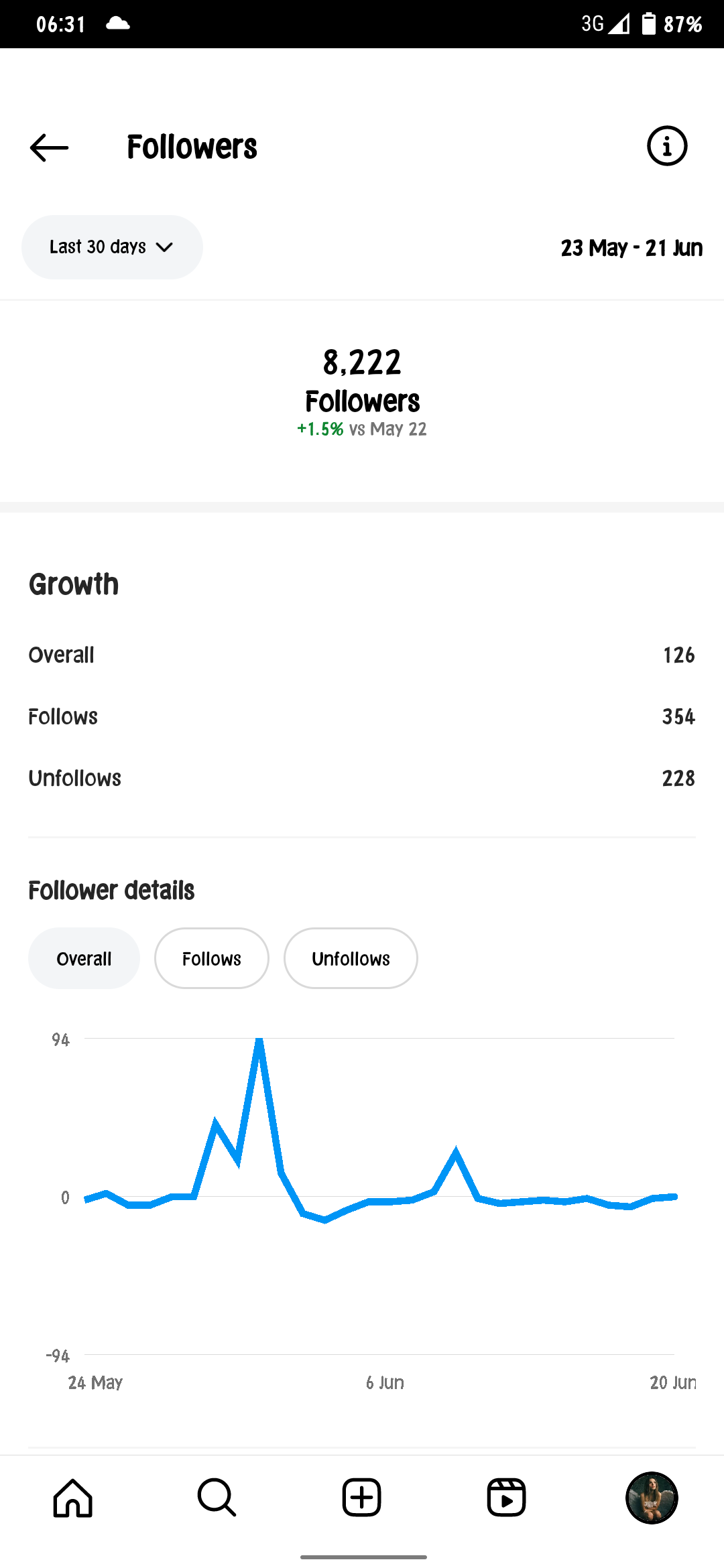
Task: Open the info icon on Followers
Action: click(667, 146)
